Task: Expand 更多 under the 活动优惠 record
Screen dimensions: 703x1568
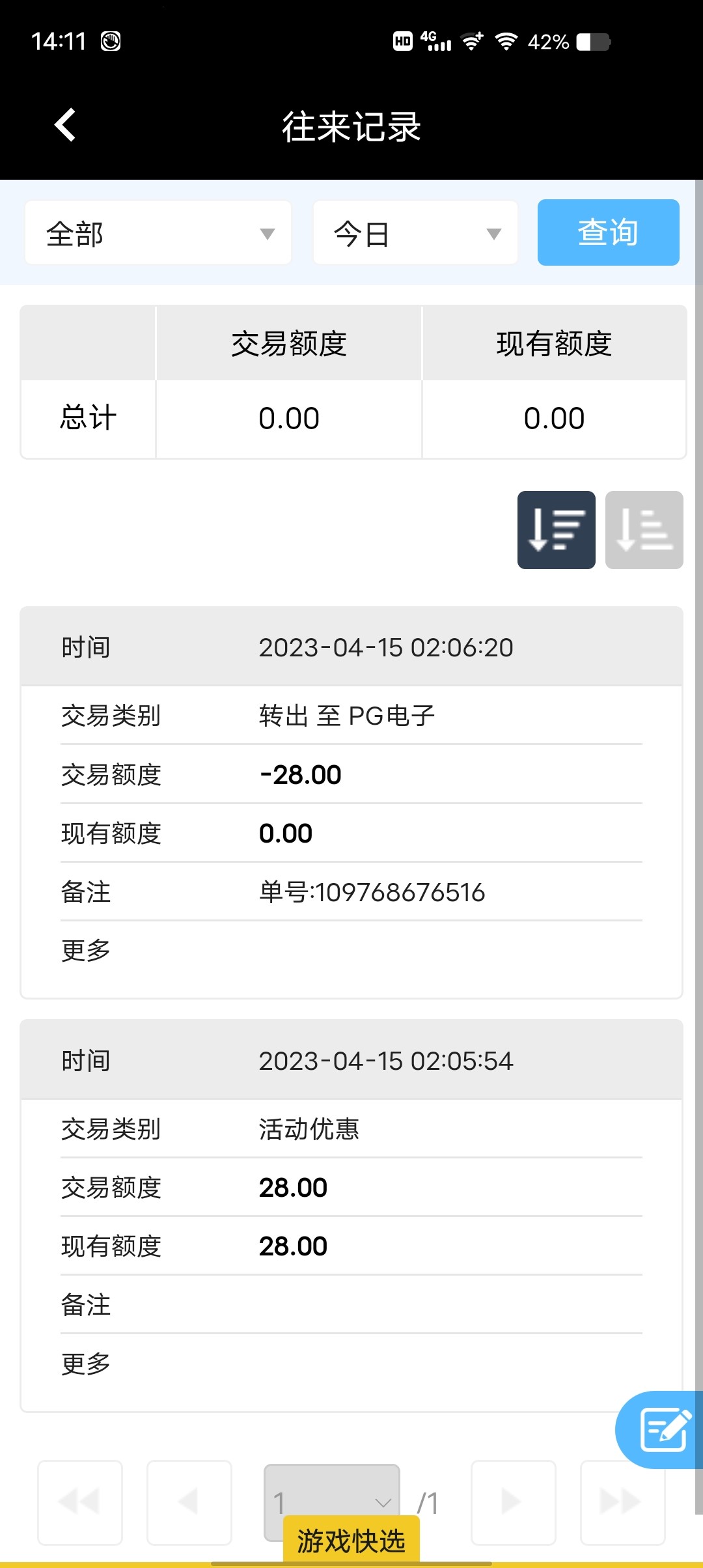Action: pos(86,1364)
